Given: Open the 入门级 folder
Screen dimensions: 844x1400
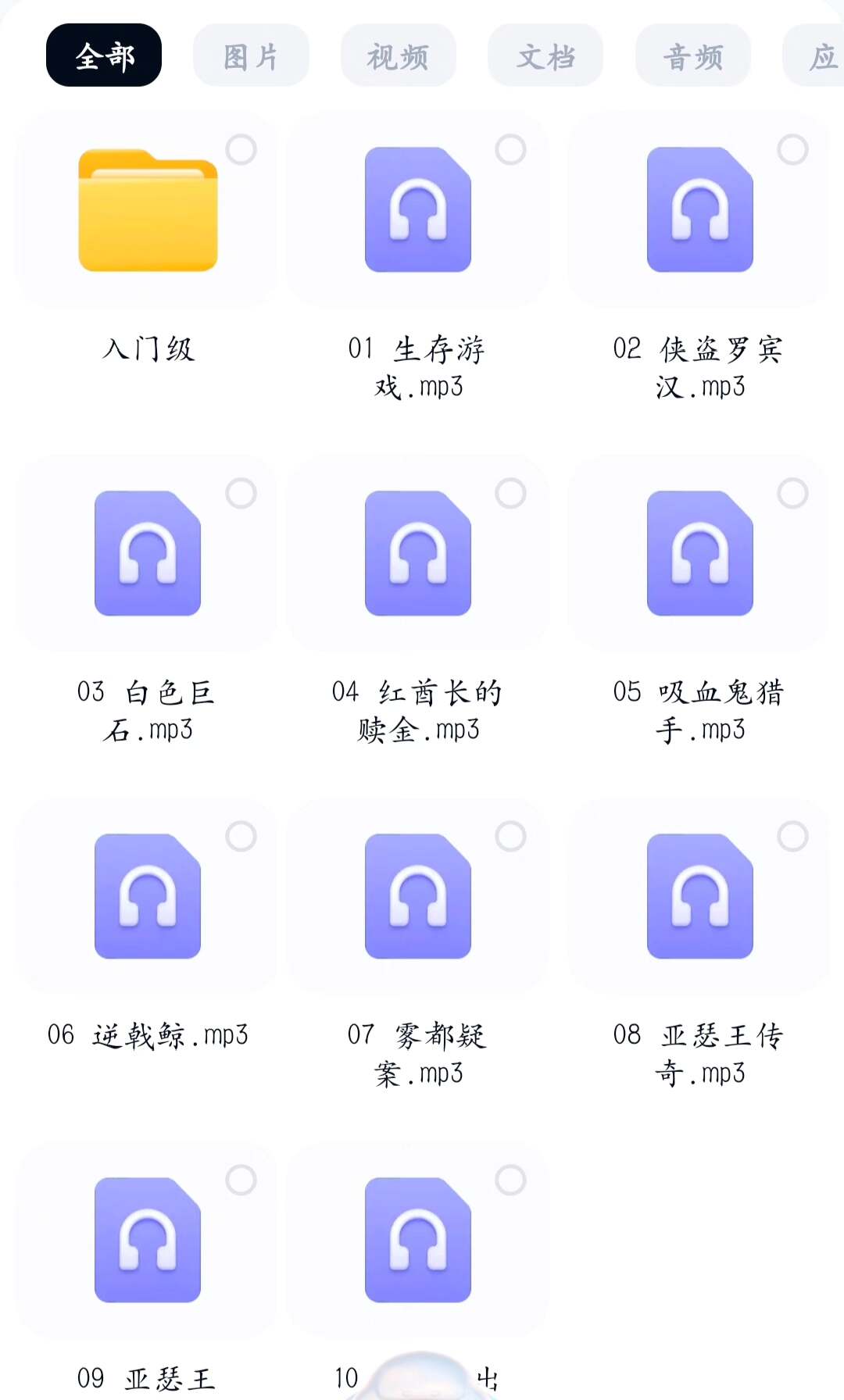Looking at the screenshot, I should (x=148, y=211).
